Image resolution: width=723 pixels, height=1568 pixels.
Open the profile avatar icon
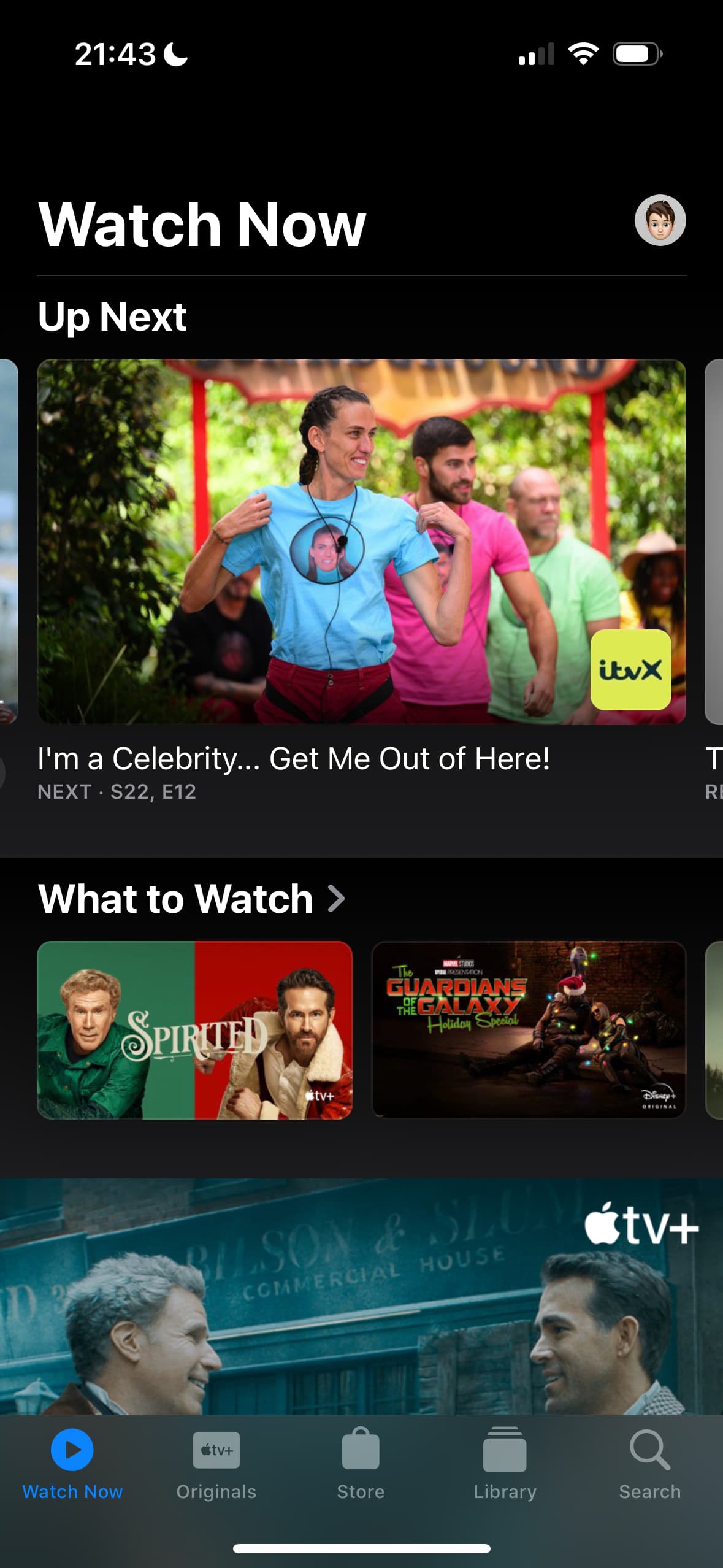659,220
